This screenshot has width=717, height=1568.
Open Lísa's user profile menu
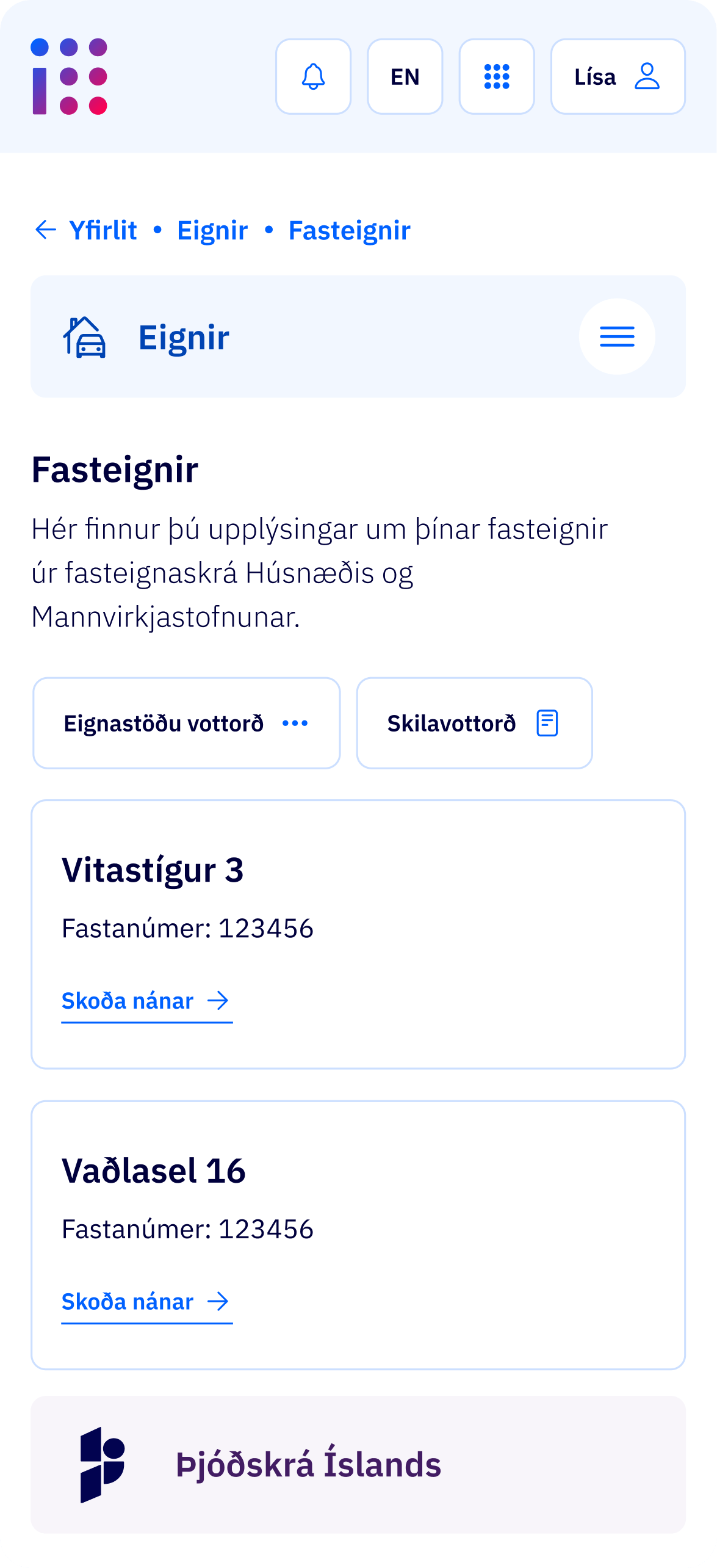point(618,76)
